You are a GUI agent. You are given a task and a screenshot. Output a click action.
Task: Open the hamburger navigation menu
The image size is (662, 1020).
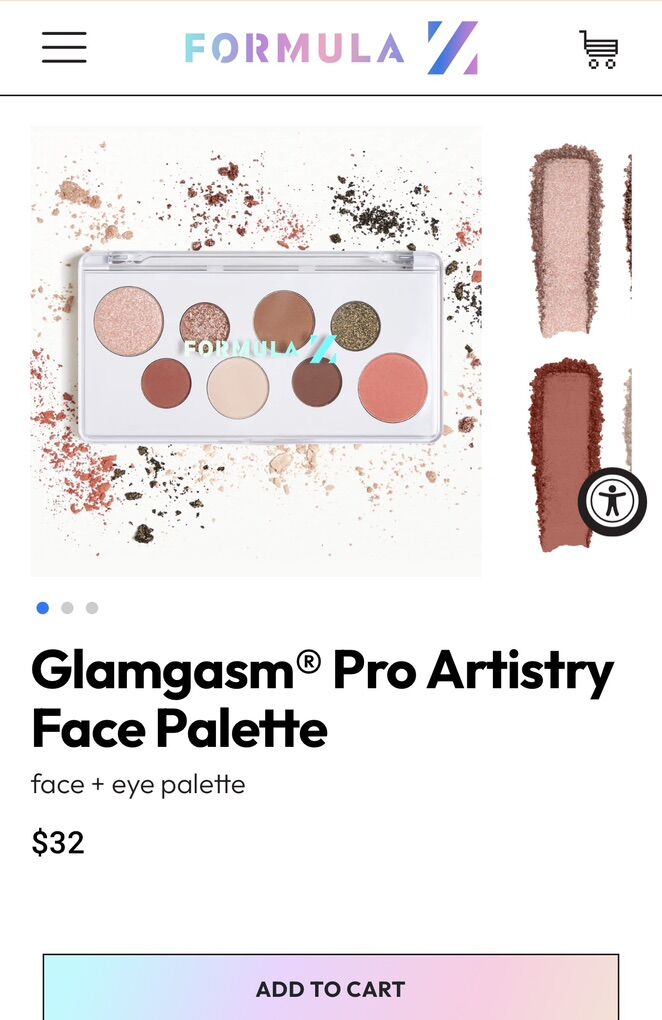point(64,47)
